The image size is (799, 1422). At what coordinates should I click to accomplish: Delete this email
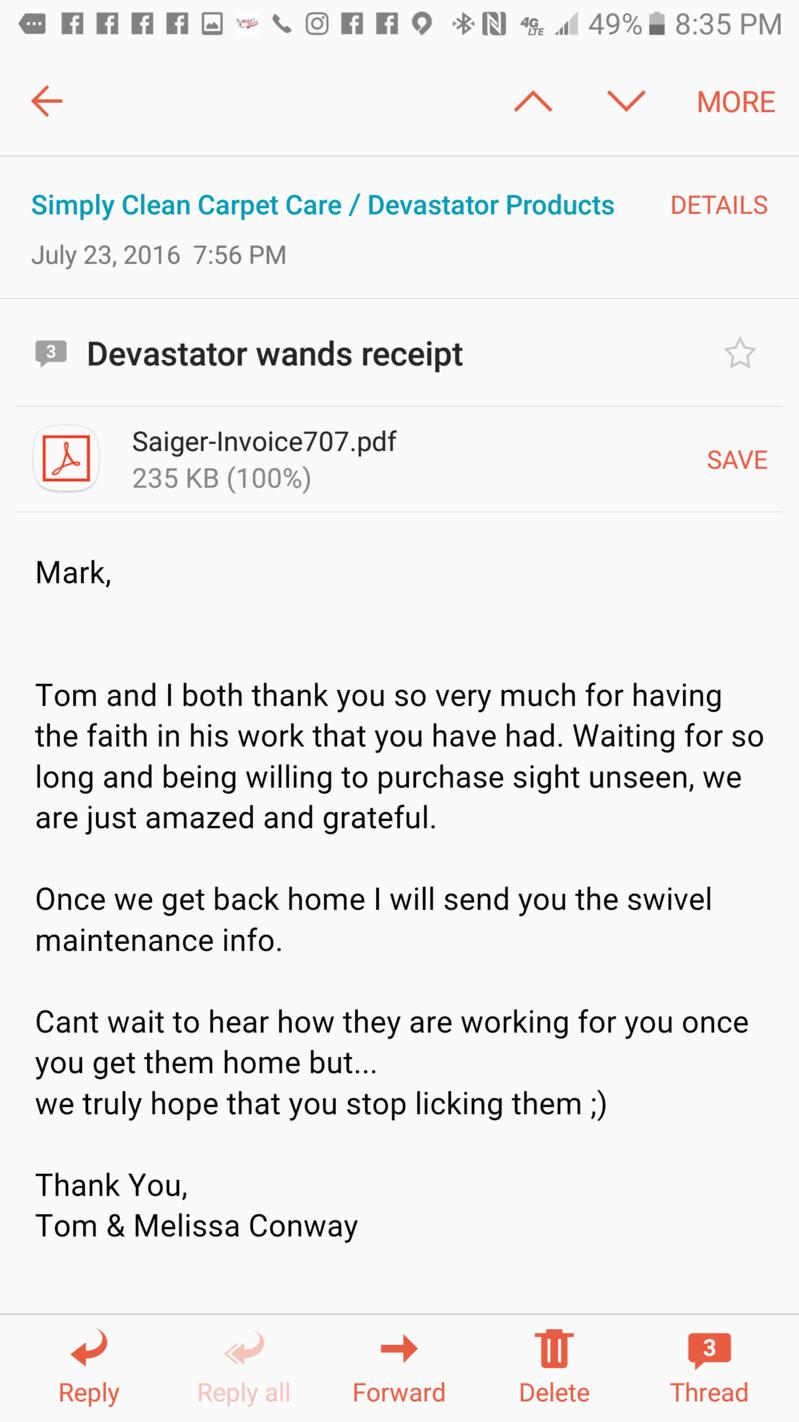(554, 1366)
